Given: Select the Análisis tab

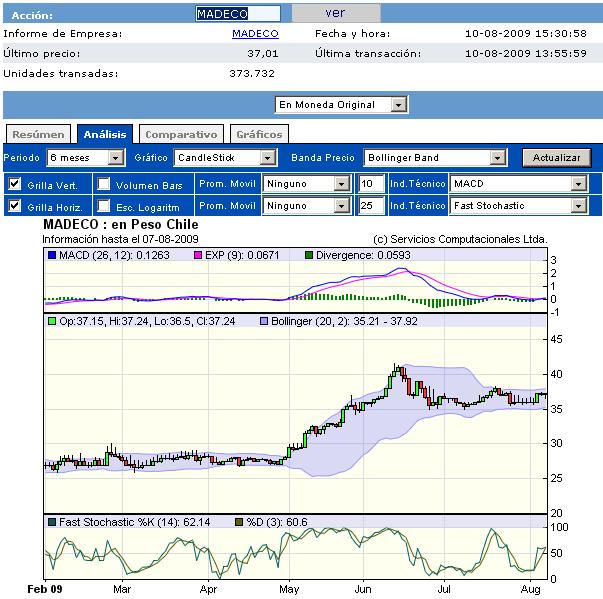Looking at the screenshot, I should point(105,134).
